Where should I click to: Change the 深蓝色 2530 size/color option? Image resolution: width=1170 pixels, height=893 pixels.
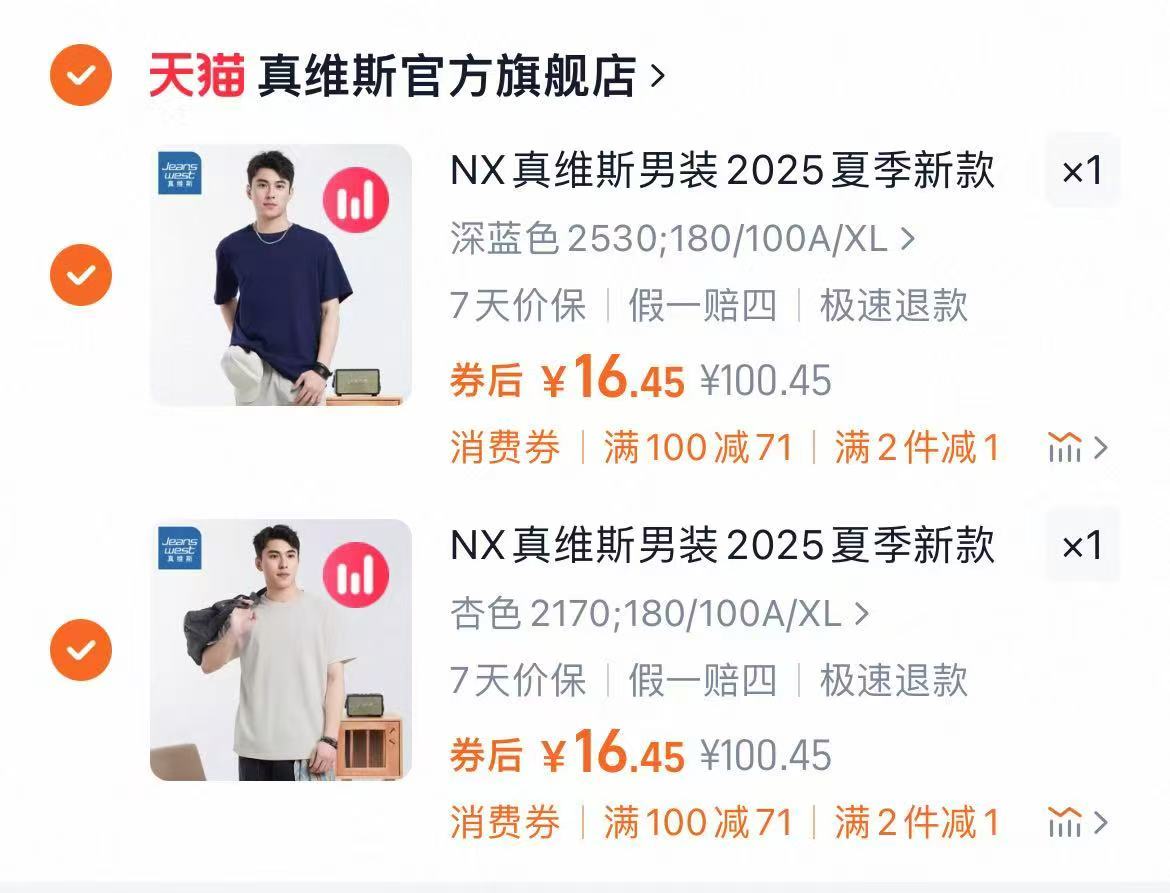point(682,240)
